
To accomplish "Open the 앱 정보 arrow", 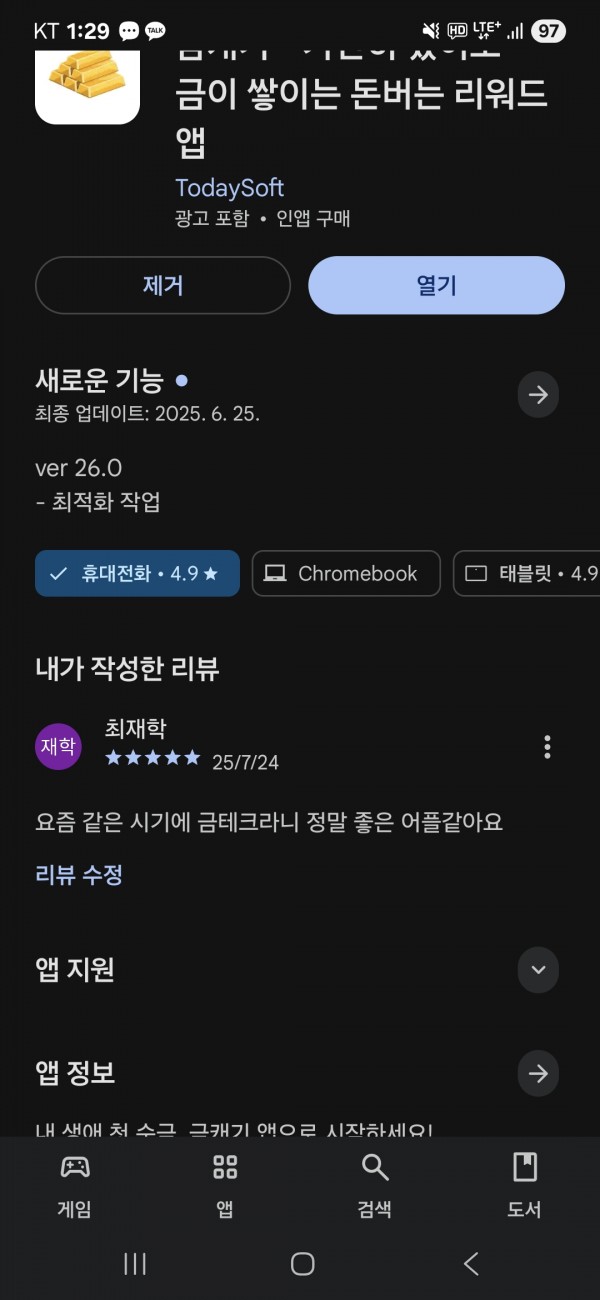I will pos(538,1074).
